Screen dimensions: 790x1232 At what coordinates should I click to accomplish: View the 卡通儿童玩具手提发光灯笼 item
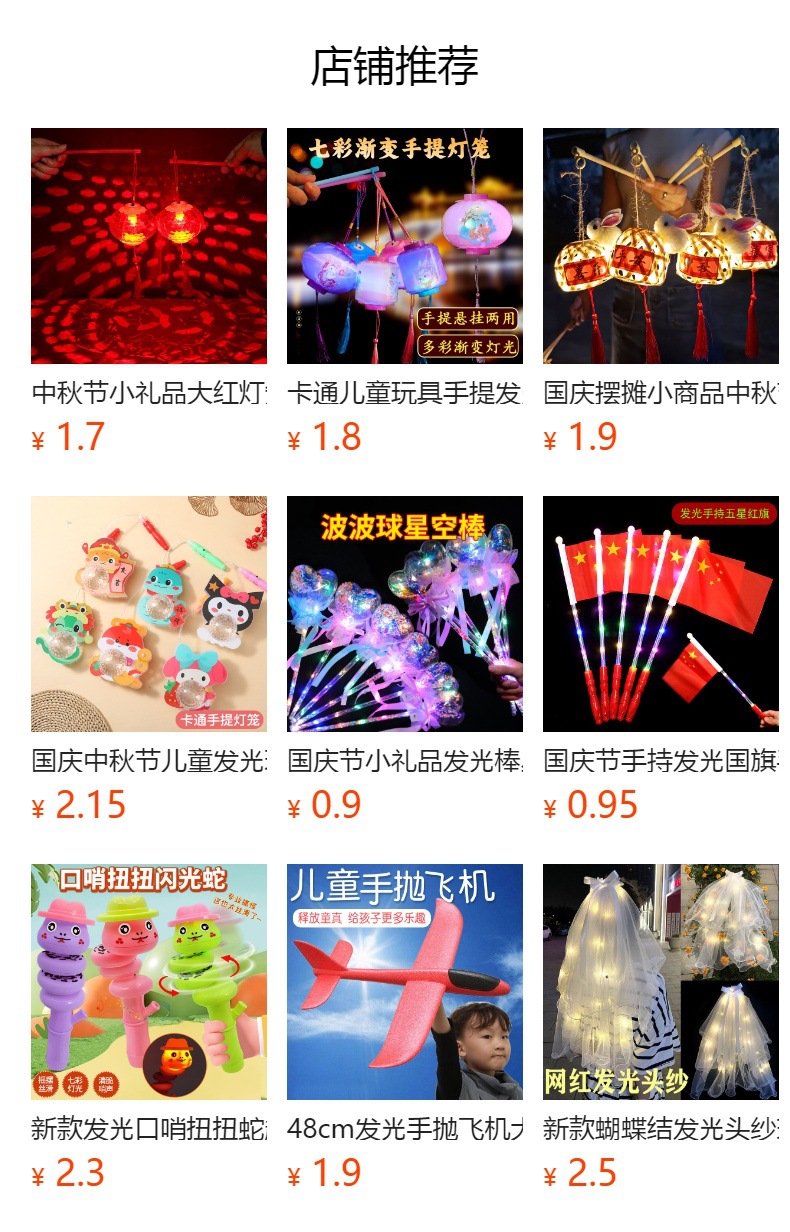tap(405, 246)
